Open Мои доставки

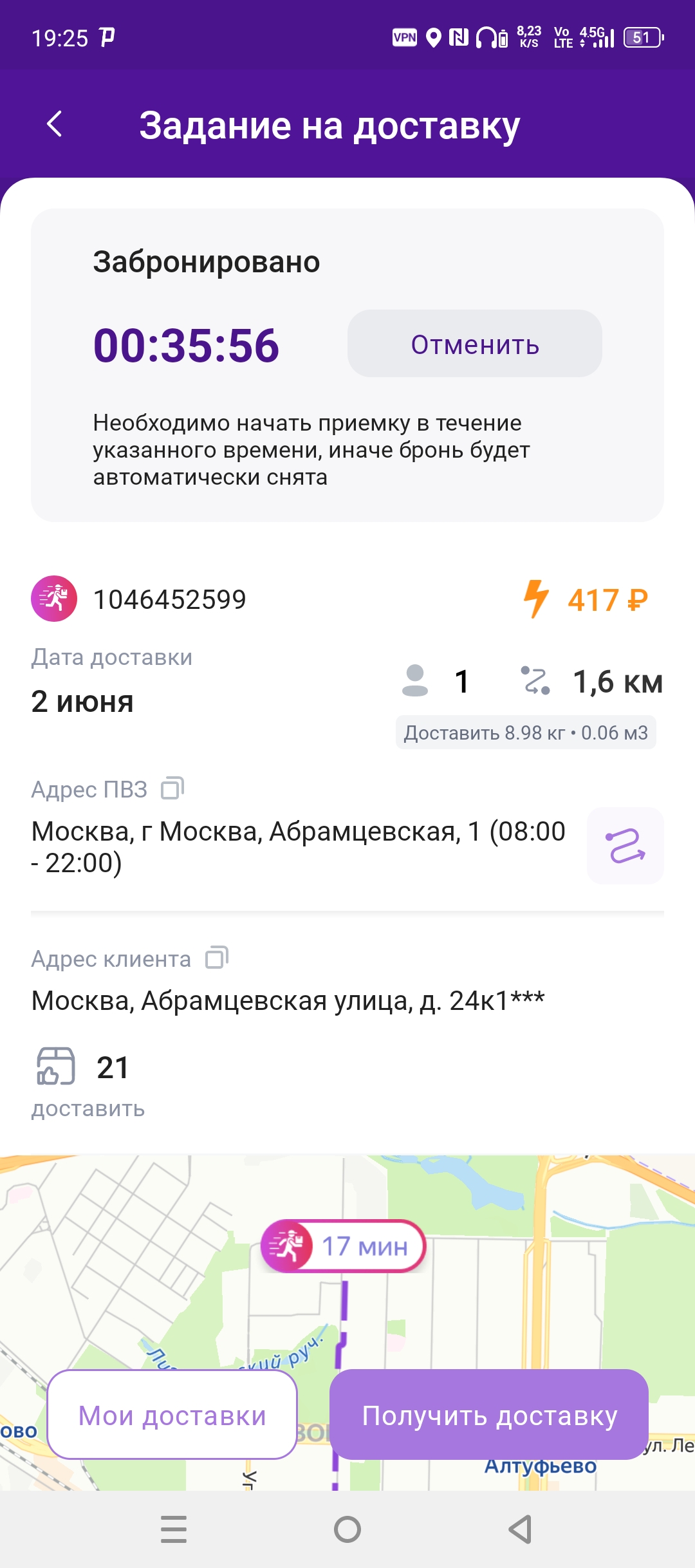tap(172, 1415)
